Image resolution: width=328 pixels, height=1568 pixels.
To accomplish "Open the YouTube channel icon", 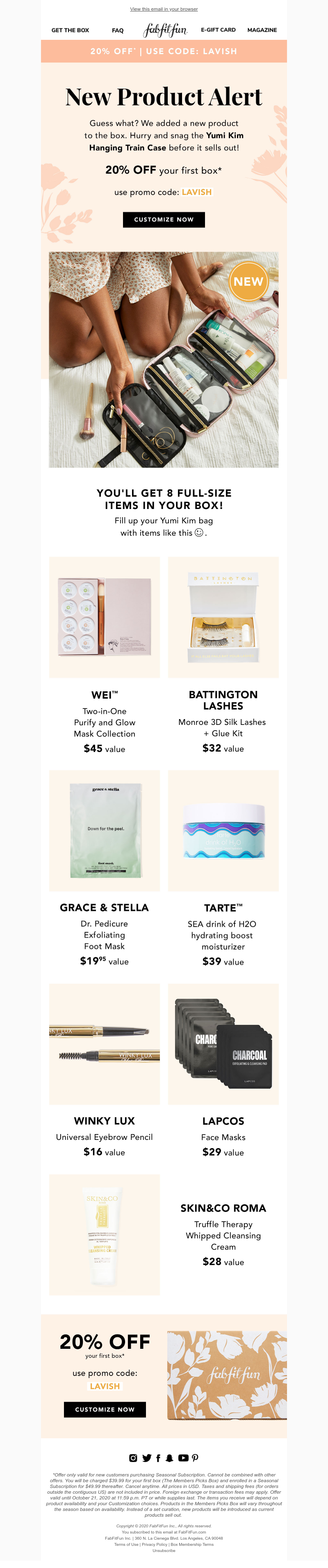I will pos(182,1458).
